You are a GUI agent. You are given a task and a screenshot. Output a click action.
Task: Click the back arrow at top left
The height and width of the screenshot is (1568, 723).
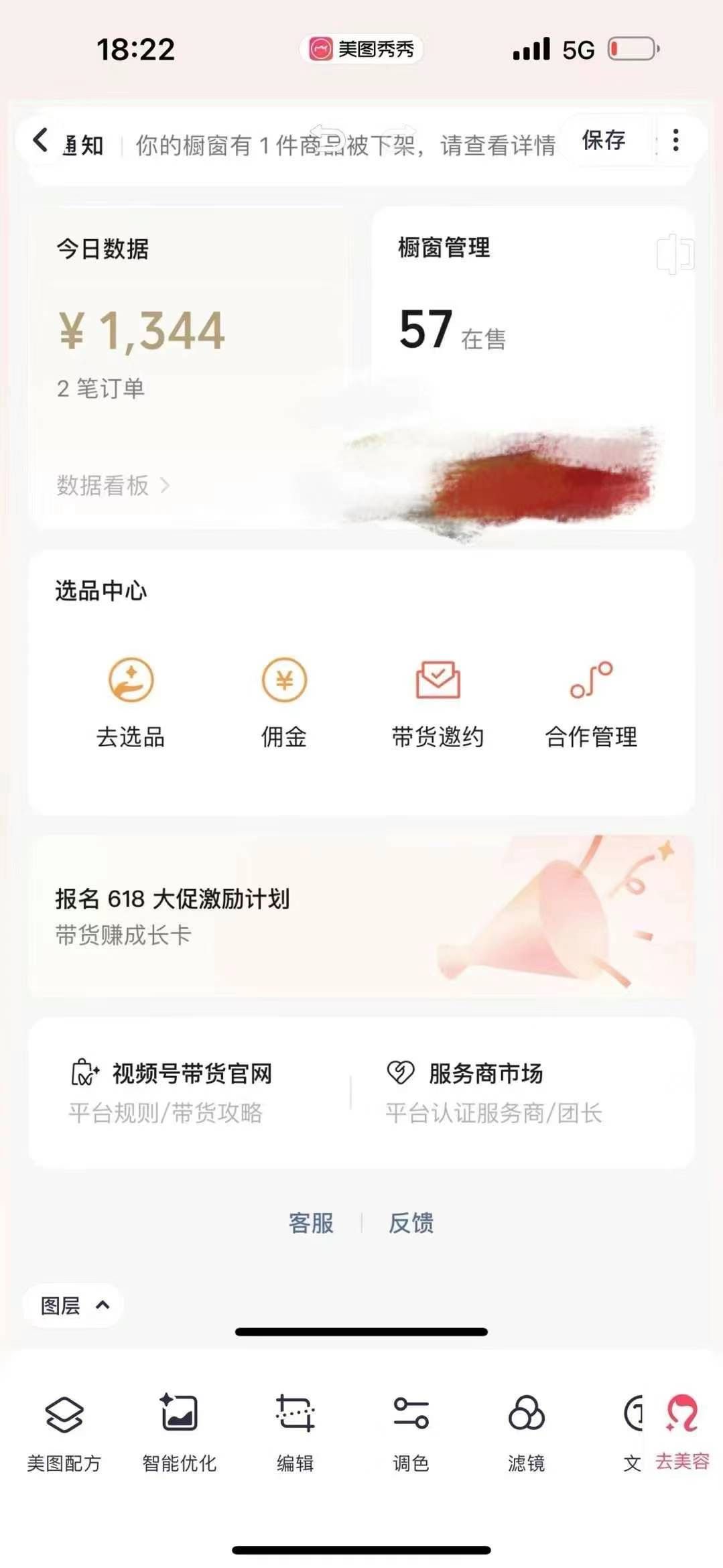coord(40,139)
